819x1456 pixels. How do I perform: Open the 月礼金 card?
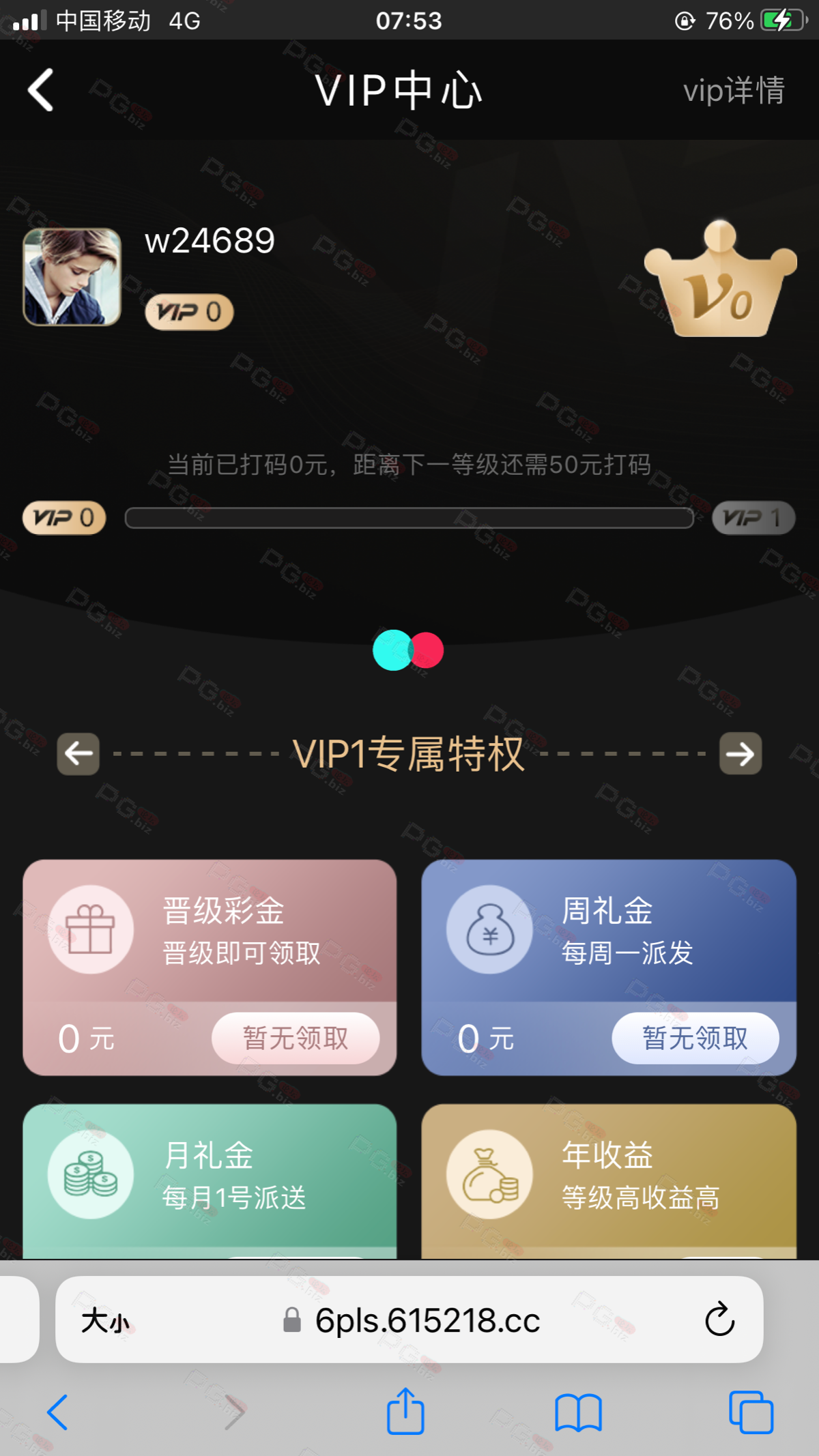tap(210, 1177)
